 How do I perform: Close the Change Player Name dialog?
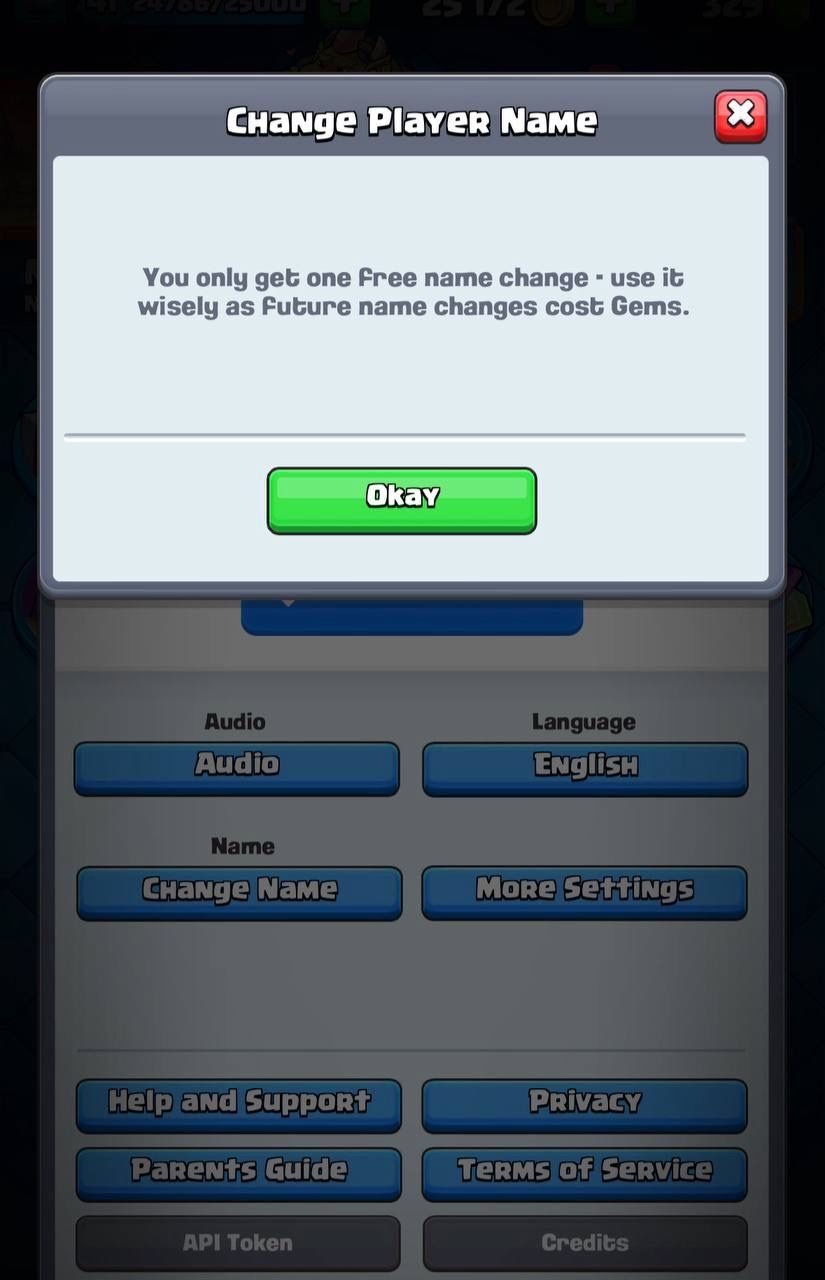[740, 117]
